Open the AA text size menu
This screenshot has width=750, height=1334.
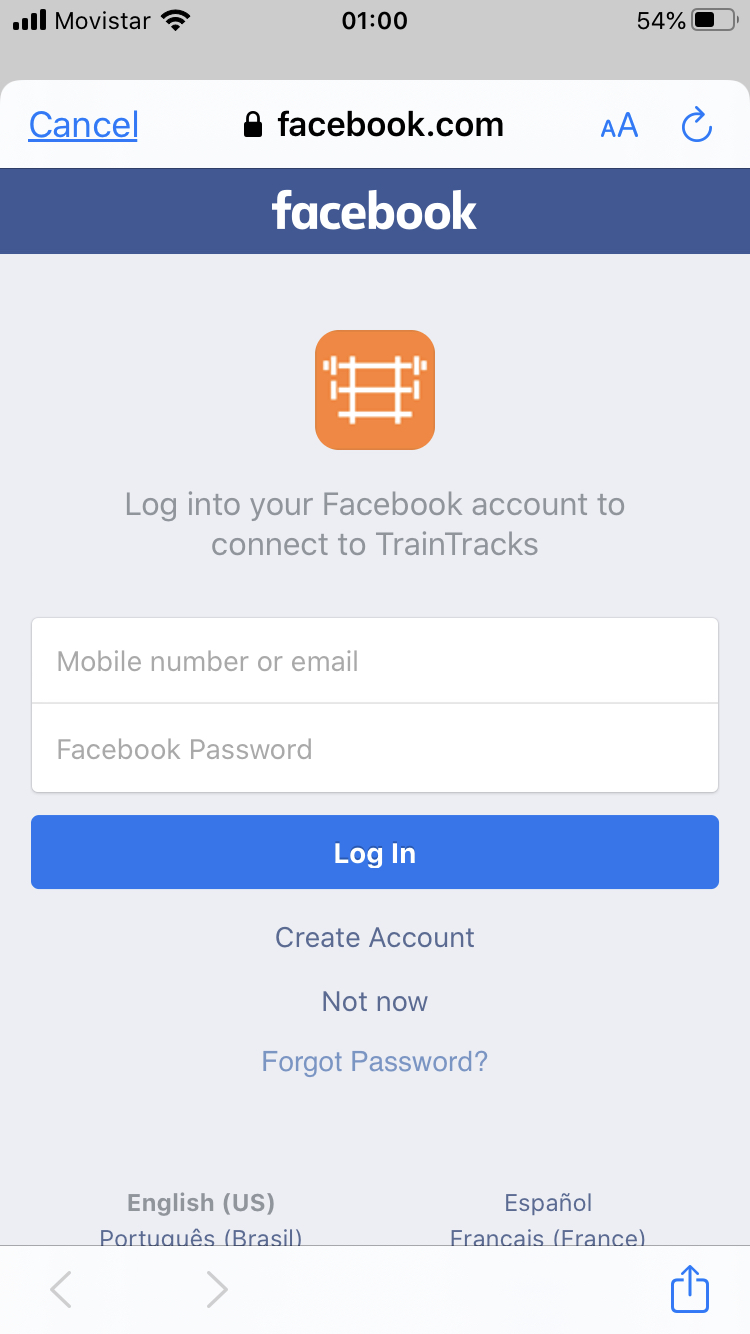pos(619,126)
